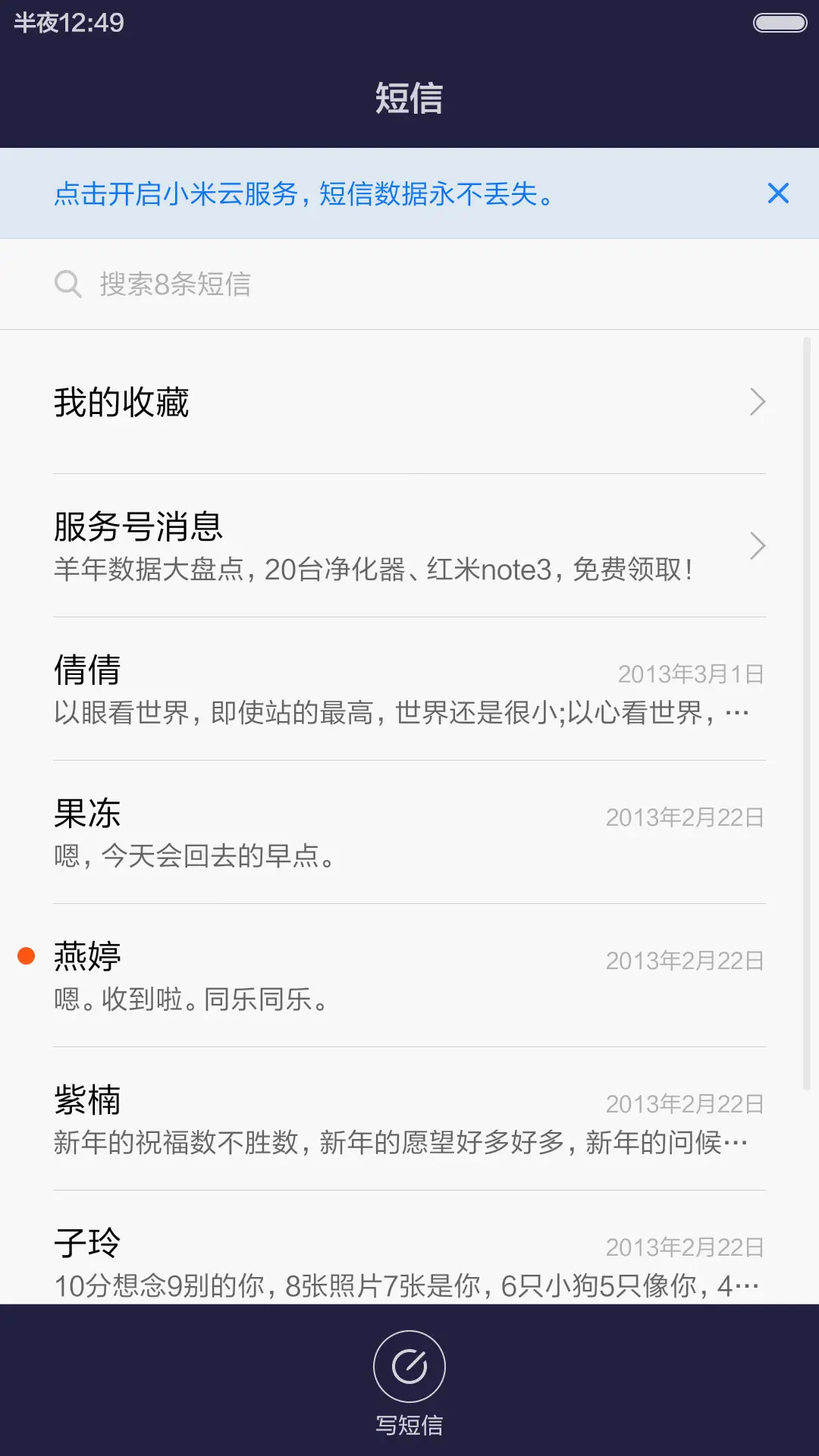Enable Xiaomi cloud backup from the banner

[303, 195]
